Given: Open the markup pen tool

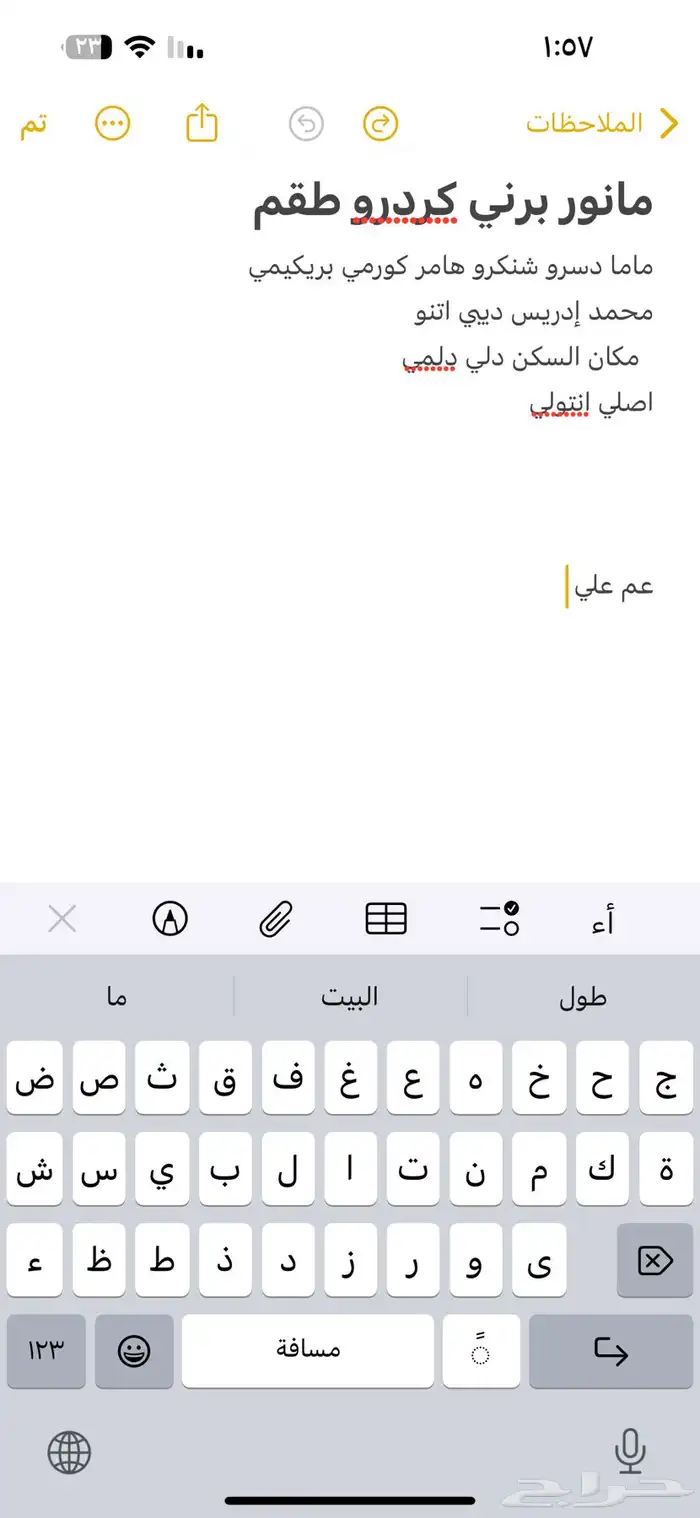Looking at the screenshot, I should [x=171, y=918].
